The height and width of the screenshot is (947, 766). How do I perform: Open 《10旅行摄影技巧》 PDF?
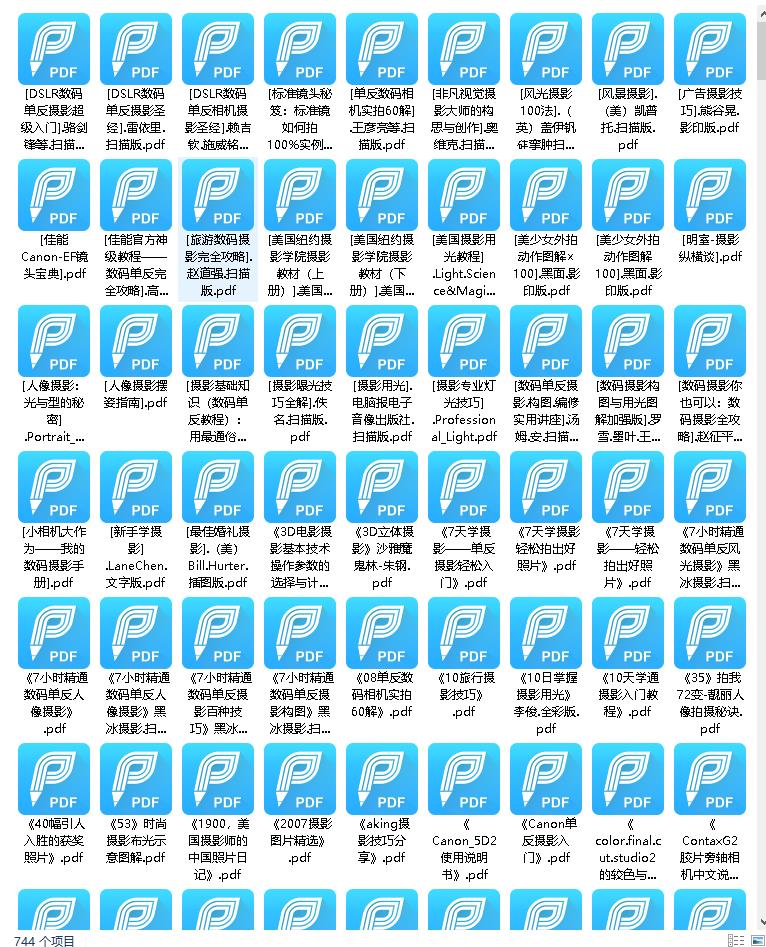pos(464,633)
